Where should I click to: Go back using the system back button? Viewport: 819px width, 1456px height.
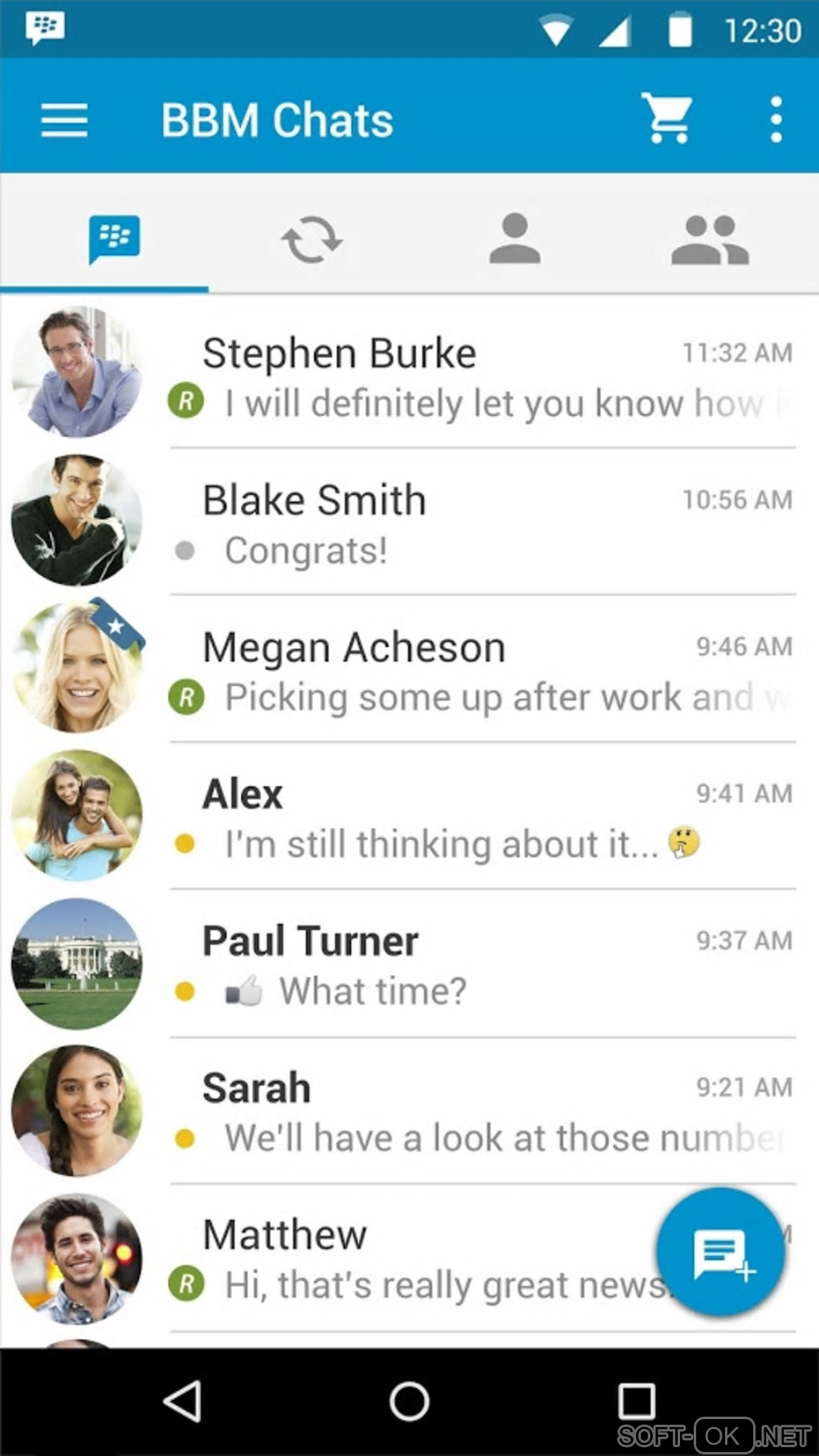tap(182, 1401)
